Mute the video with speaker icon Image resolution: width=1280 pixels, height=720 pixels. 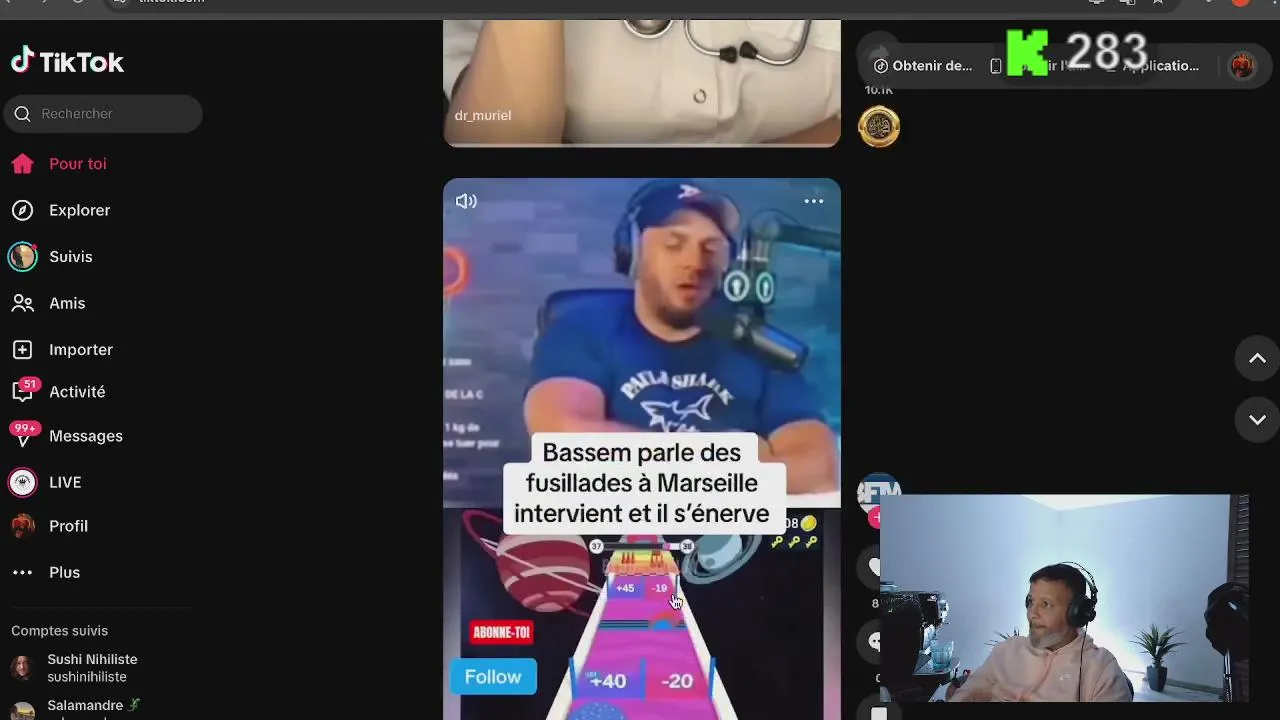466,201
